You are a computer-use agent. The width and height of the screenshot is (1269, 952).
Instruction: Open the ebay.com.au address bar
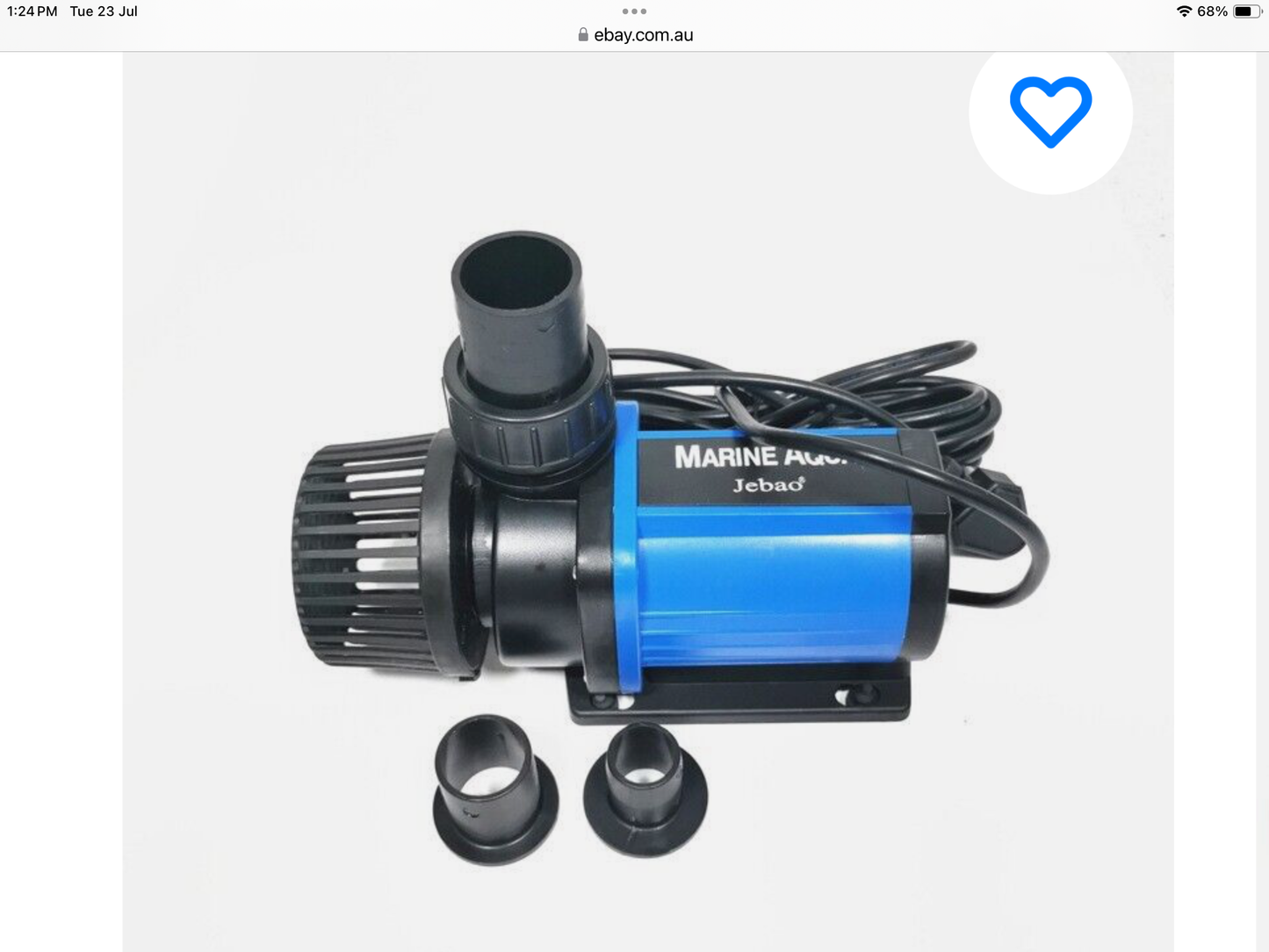[635, 35]
